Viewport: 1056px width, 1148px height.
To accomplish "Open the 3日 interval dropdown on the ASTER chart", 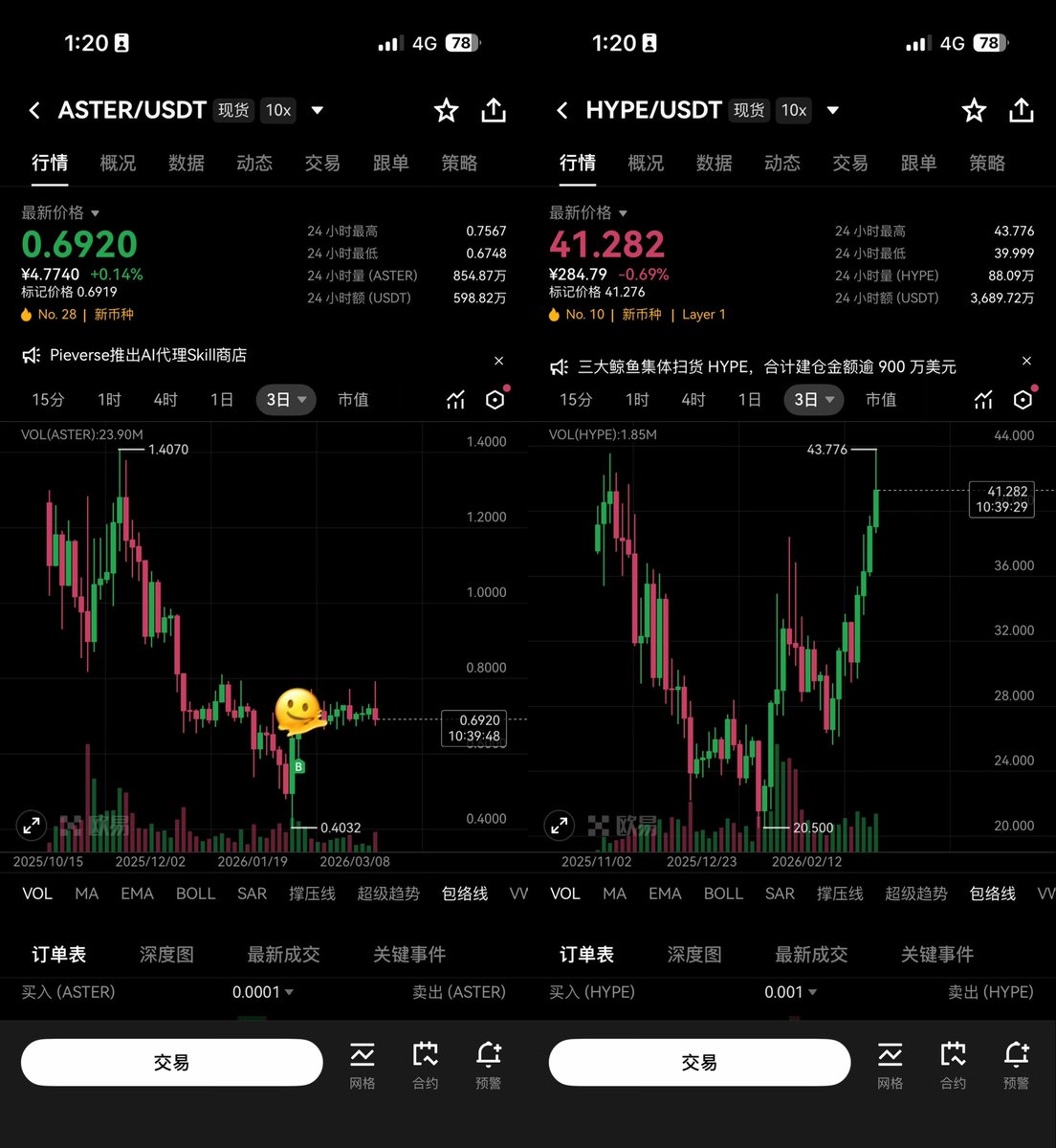I will tap(286, 400).
